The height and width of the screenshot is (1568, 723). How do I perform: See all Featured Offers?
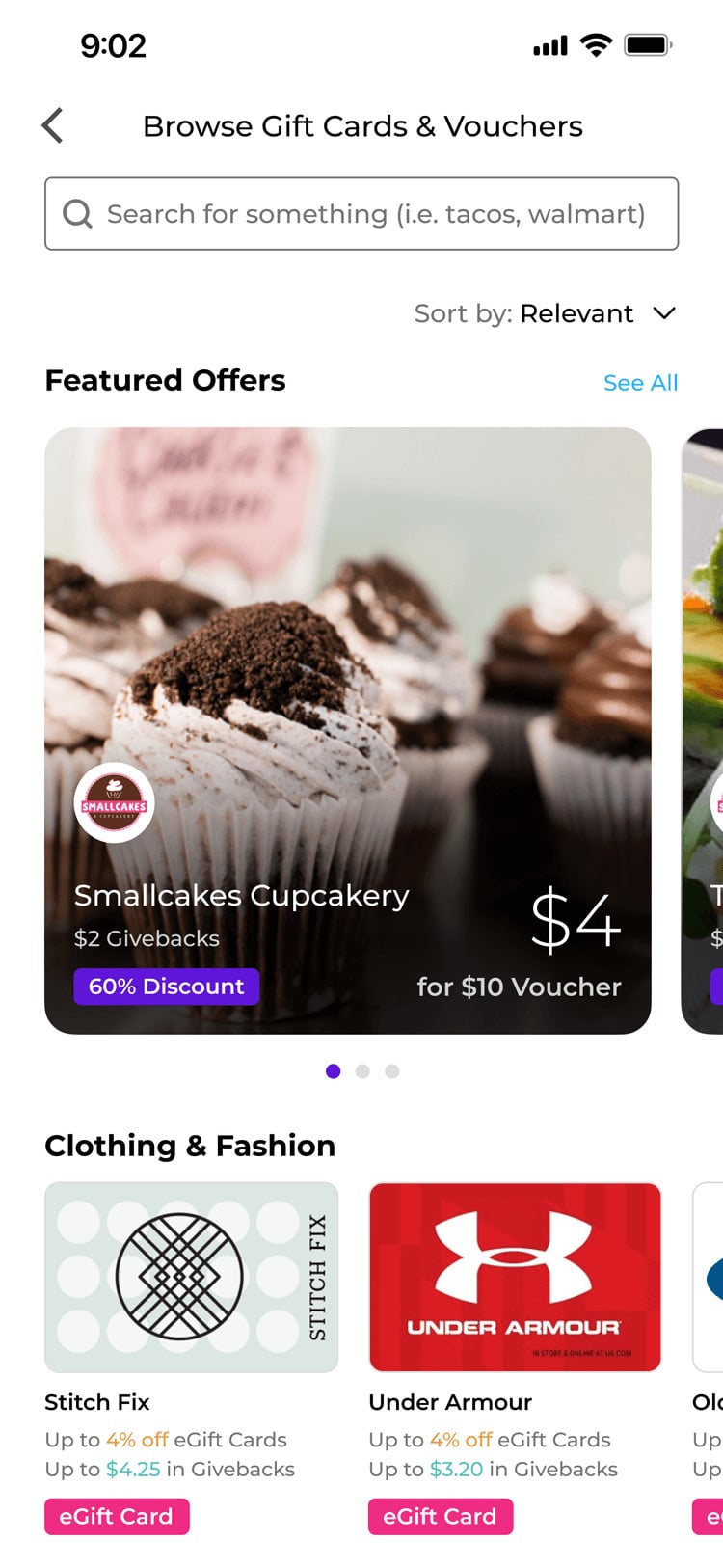coord(640,383)
